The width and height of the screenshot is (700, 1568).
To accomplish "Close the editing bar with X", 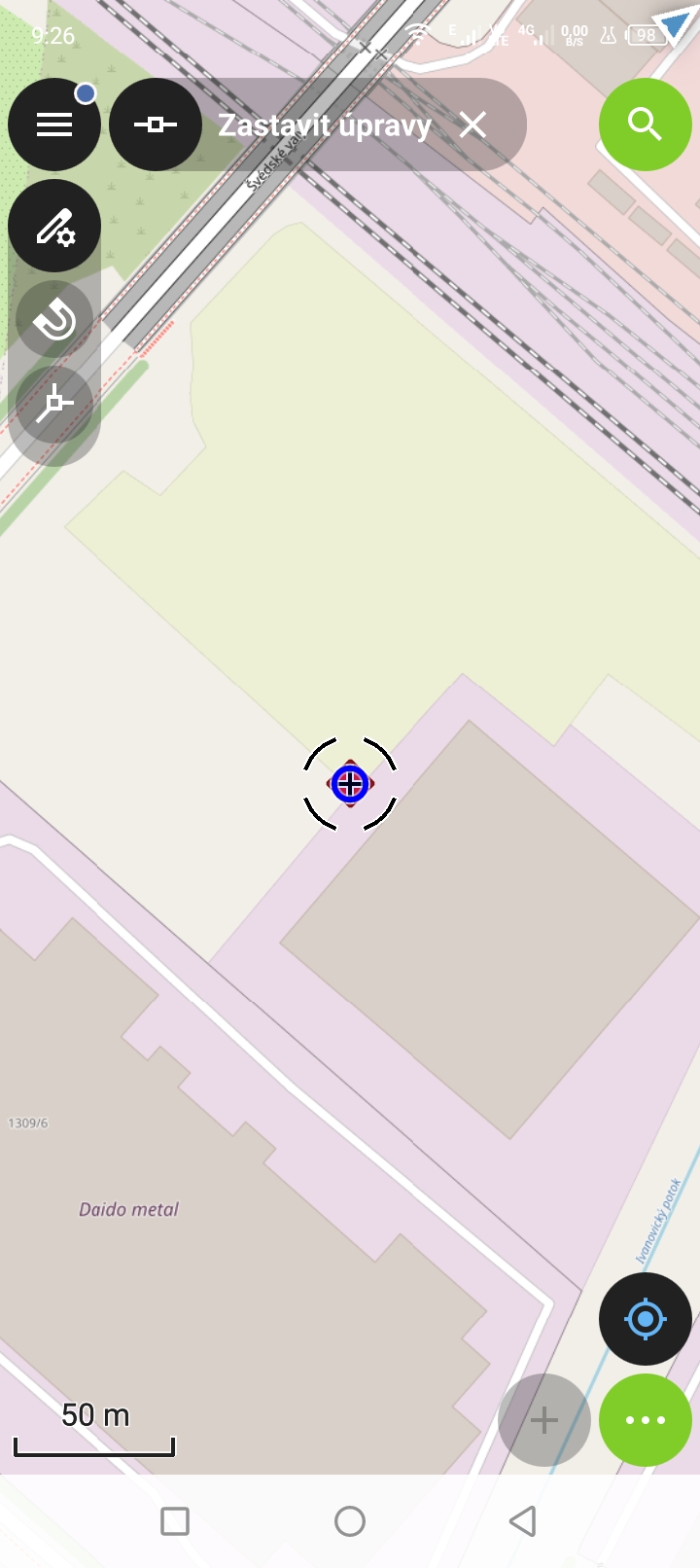I will click(x=472, y=125).
